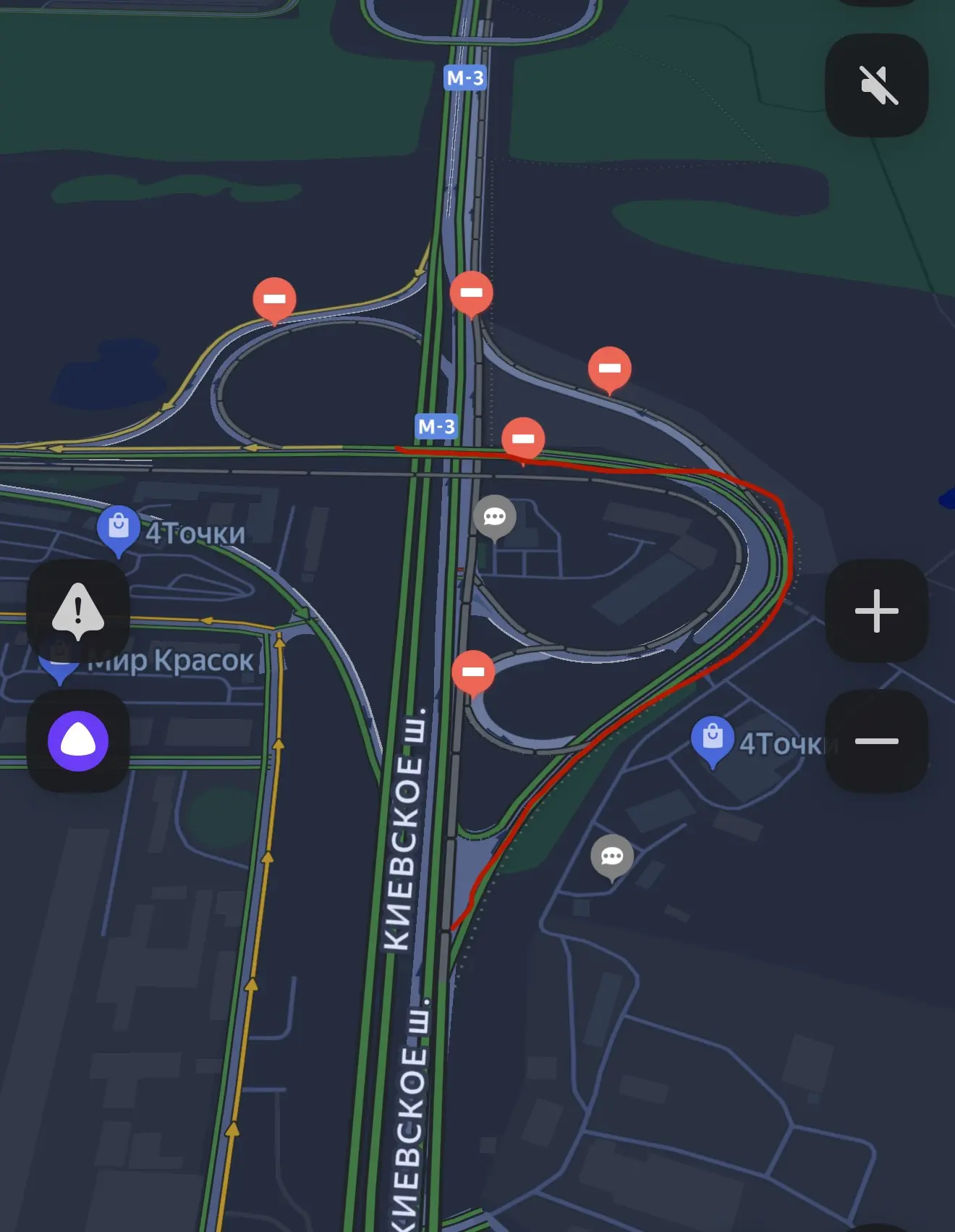Zoom in with the plus button

[x=877, y=611]
